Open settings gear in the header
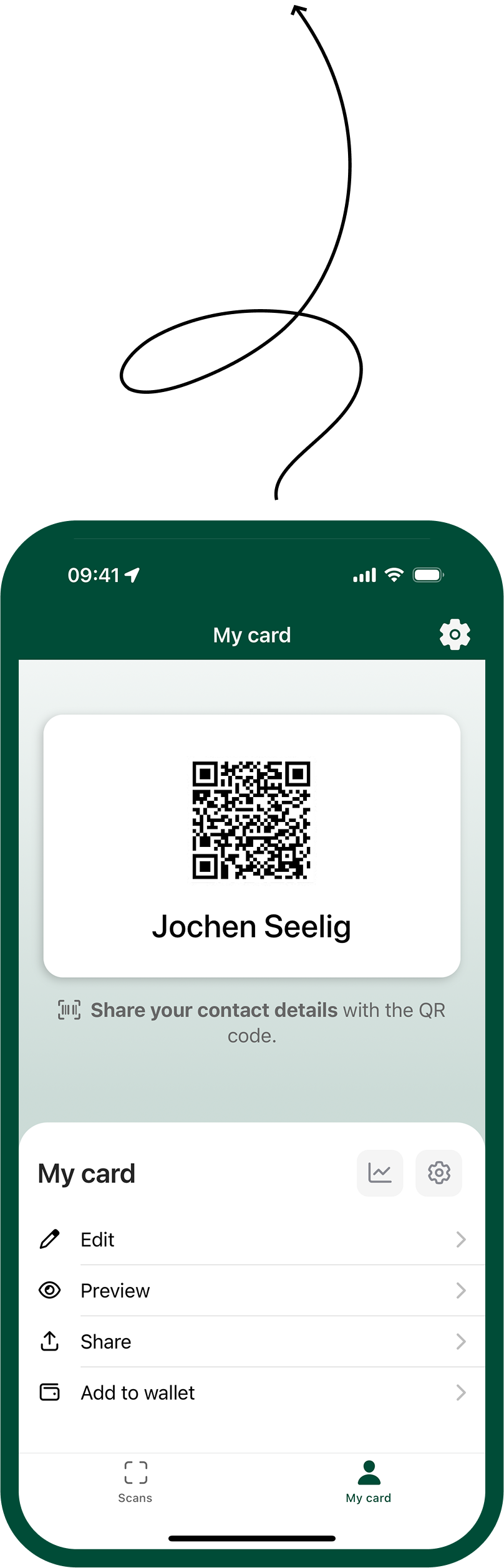Screen dimensions: 504x1568 click(455, 634)
